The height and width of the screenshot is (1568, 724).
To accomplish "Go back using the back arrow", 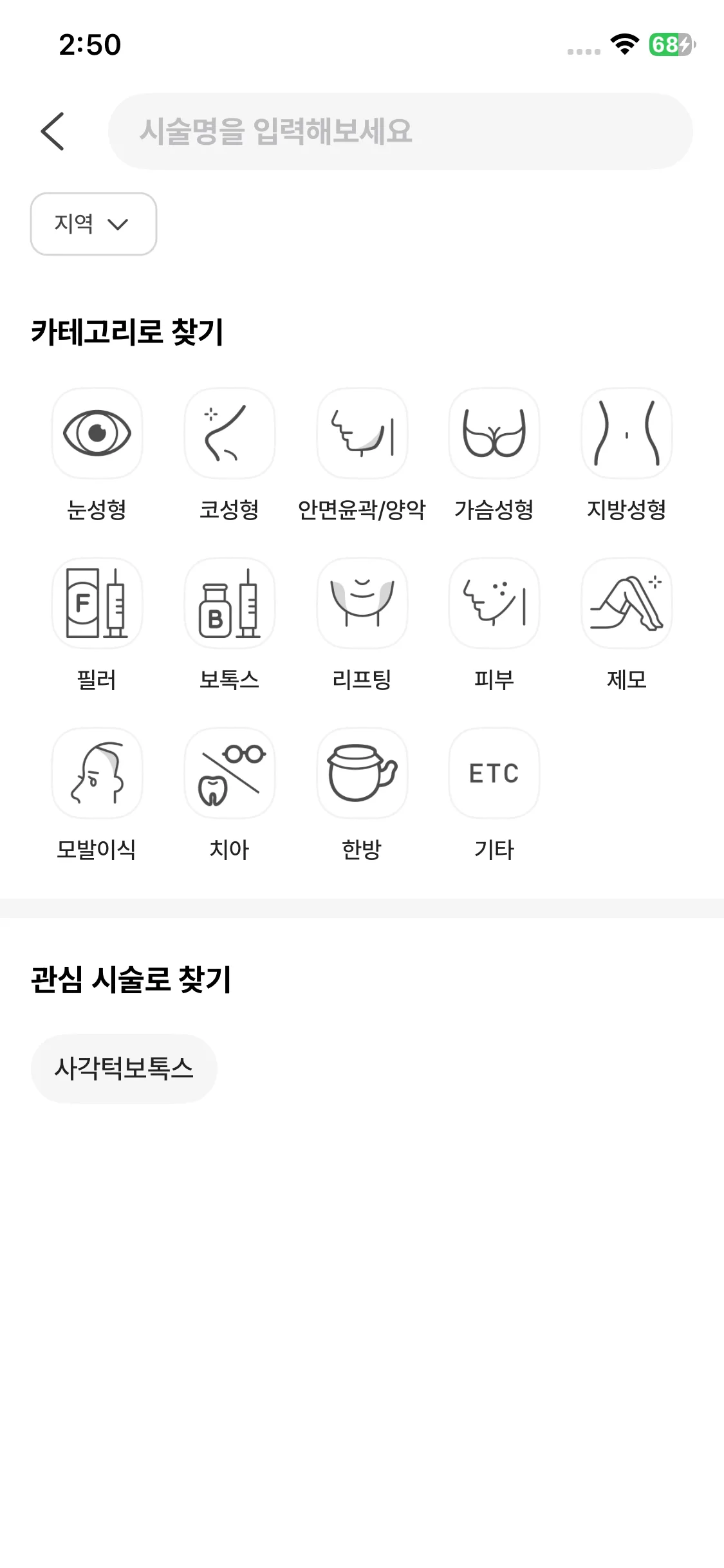I will 53,131.
